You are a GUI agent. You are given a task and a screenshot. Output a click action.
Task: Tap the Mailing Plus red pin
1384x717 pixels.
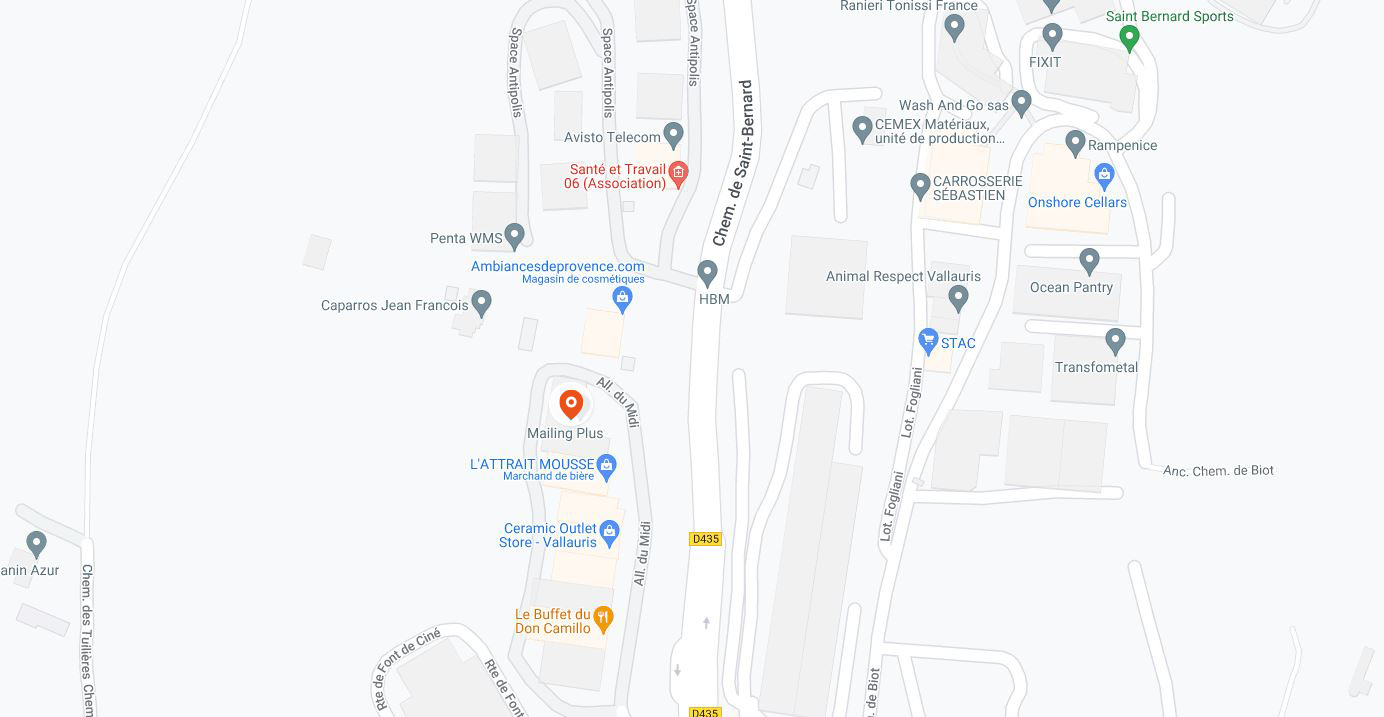pos(571,404)
